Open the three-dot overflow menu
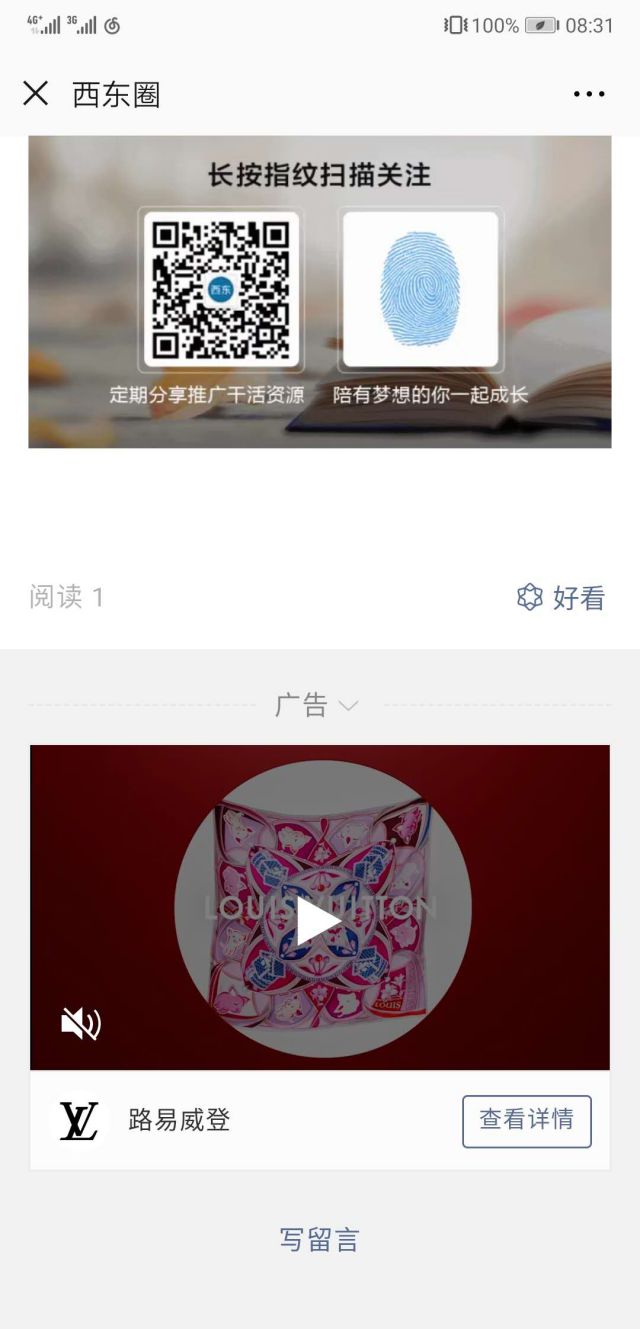The width and height of the screenshot is (640, 1329). click(589, 95)
